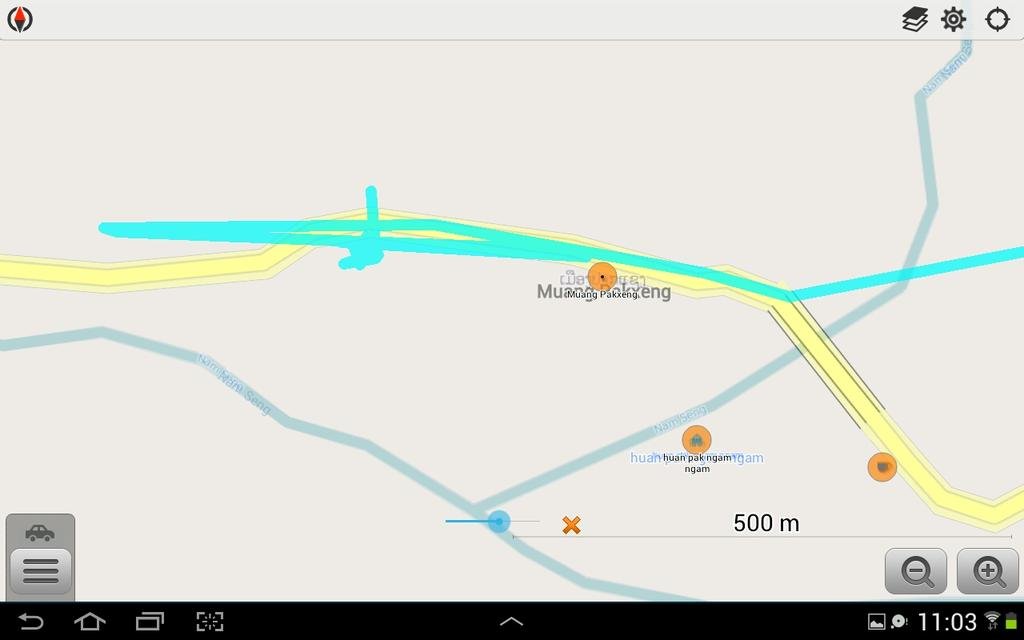The height and width of the screenshot is (640, 1024).
Task: Open the main menu button
Action: click(40, 571)
